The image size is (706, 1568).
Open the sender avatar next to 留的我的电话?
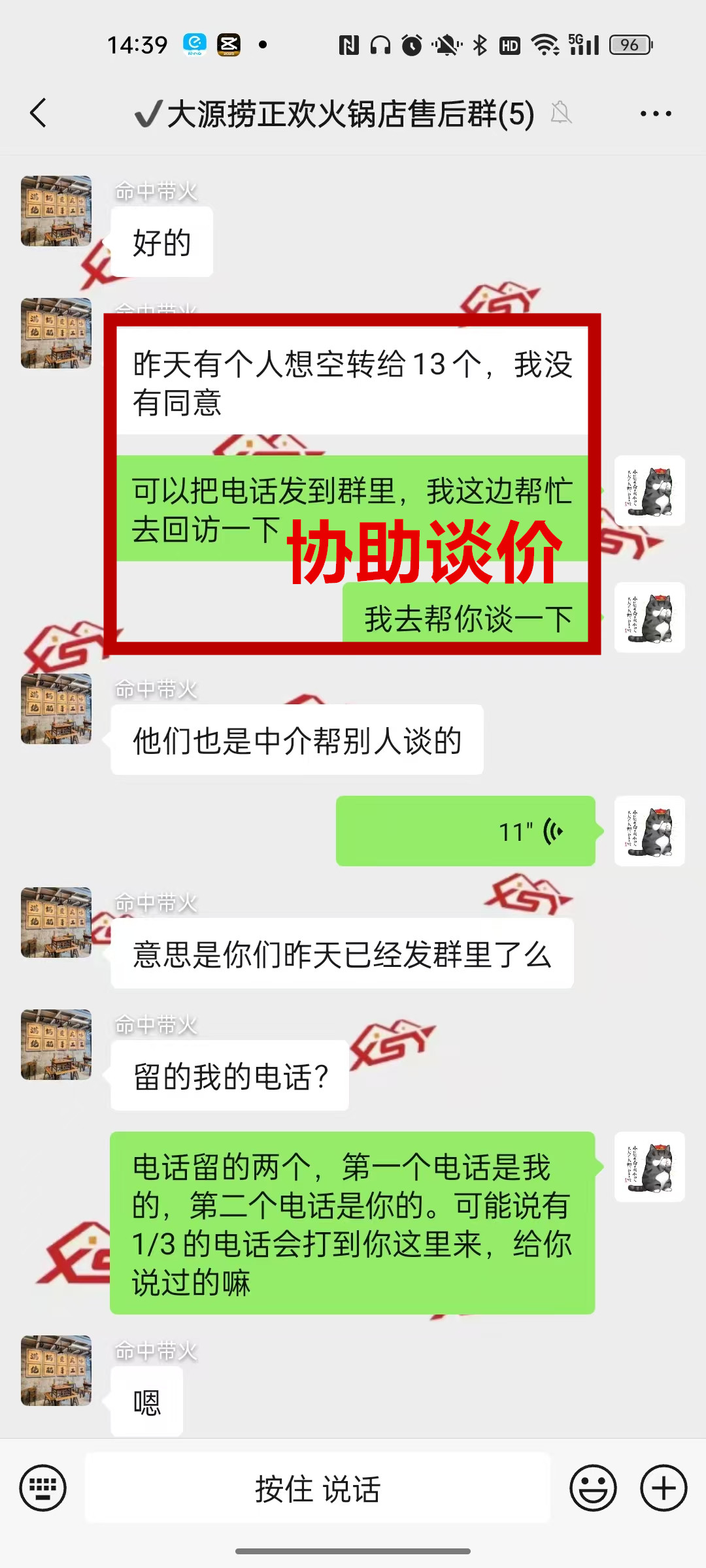tap(56, 1044)
